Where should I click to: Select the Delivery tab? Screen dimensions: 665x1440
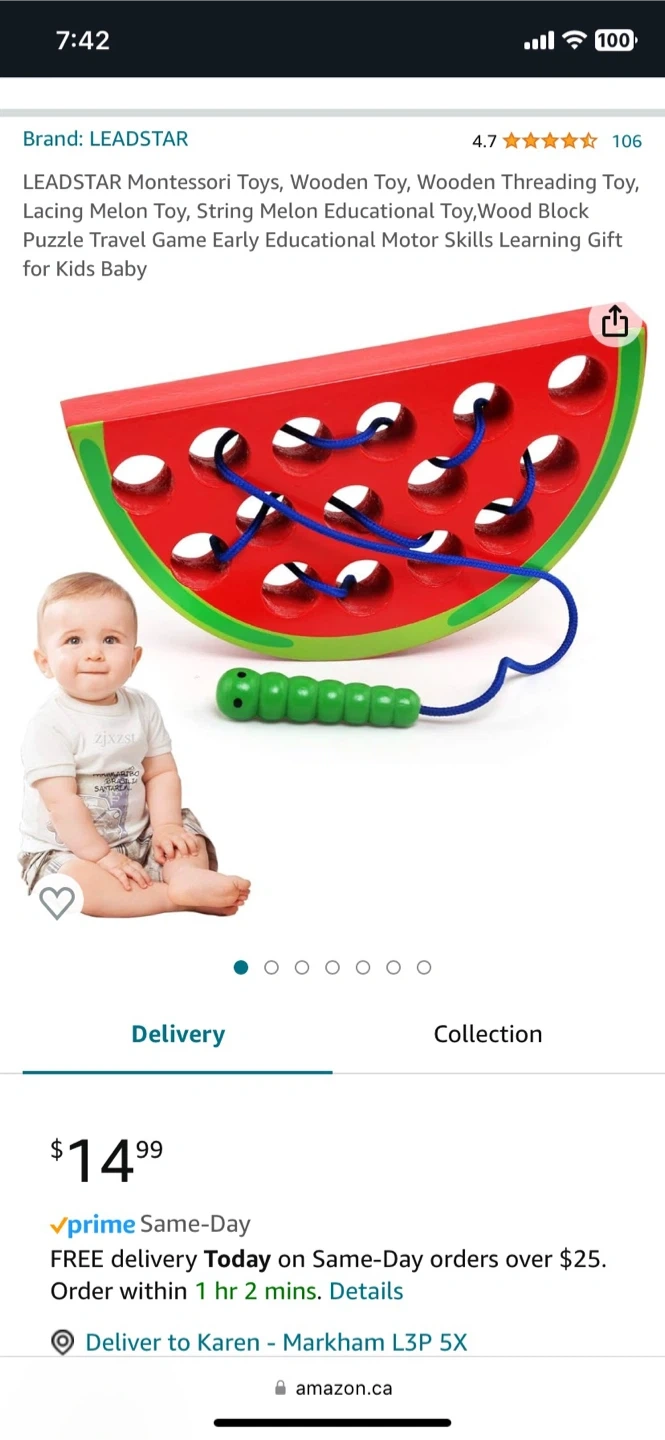tap(178, 1034)
